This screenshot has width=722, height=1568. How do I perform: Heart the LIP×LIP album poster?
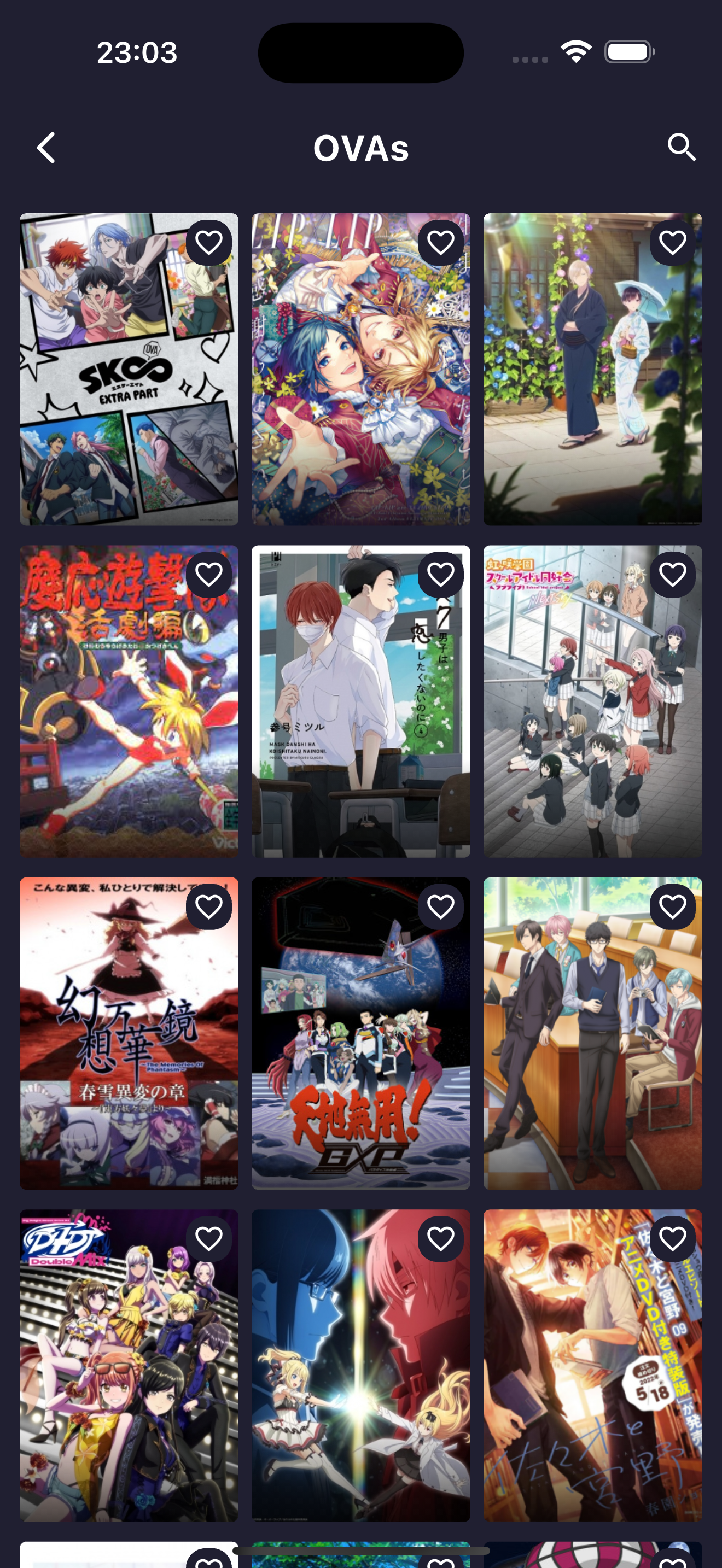click(441, 244)
